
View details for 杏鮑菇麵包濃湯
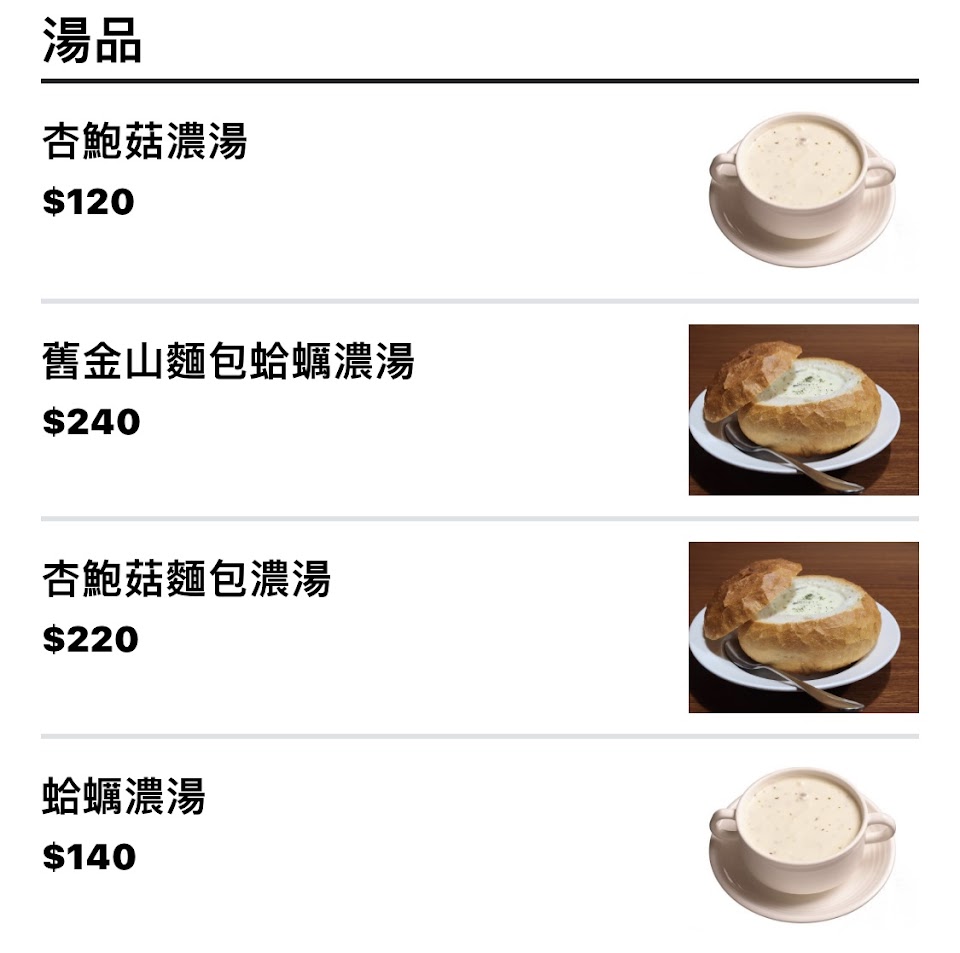[187, 580]
